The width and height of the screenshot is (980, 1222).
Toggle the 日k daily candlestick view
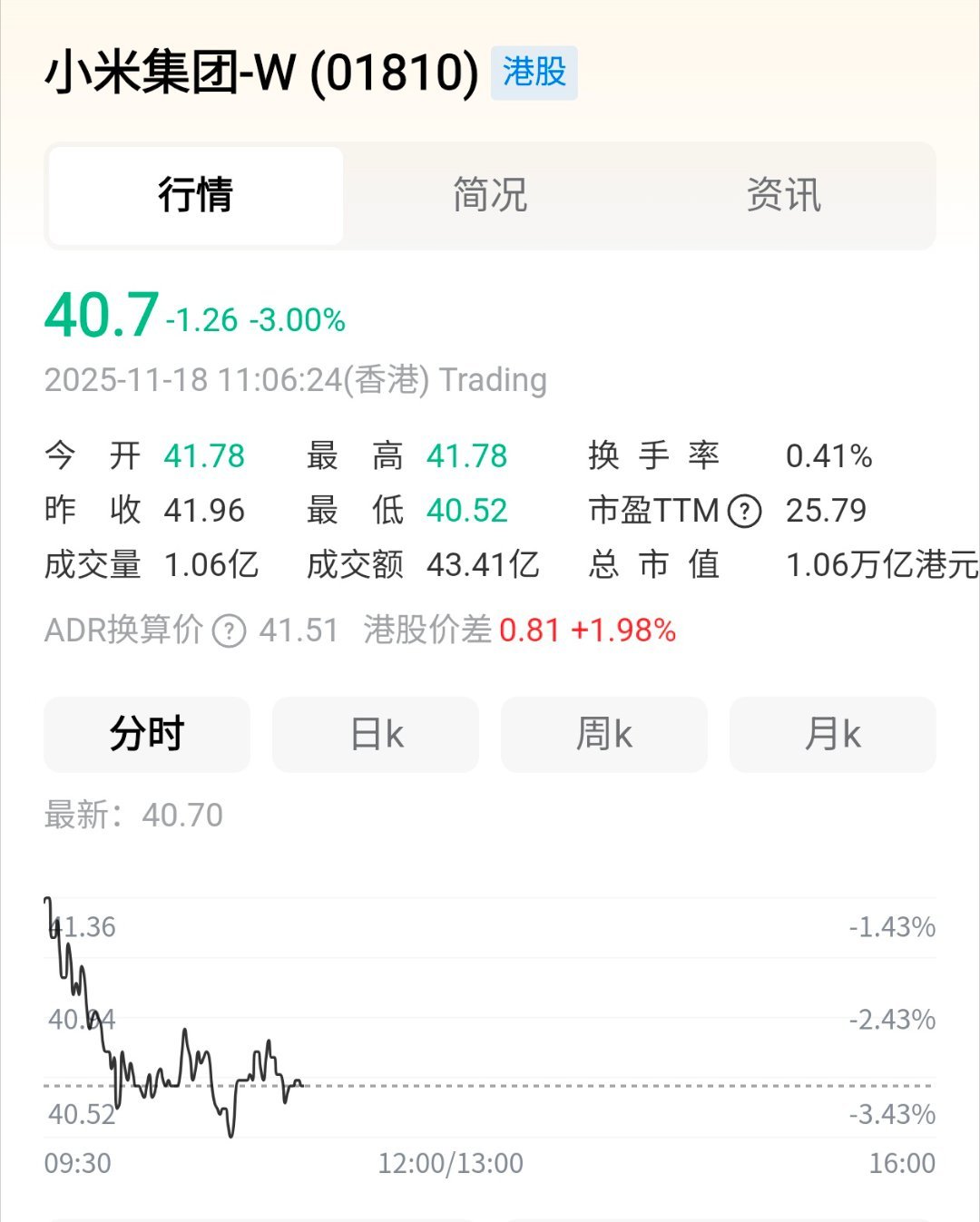376,734
